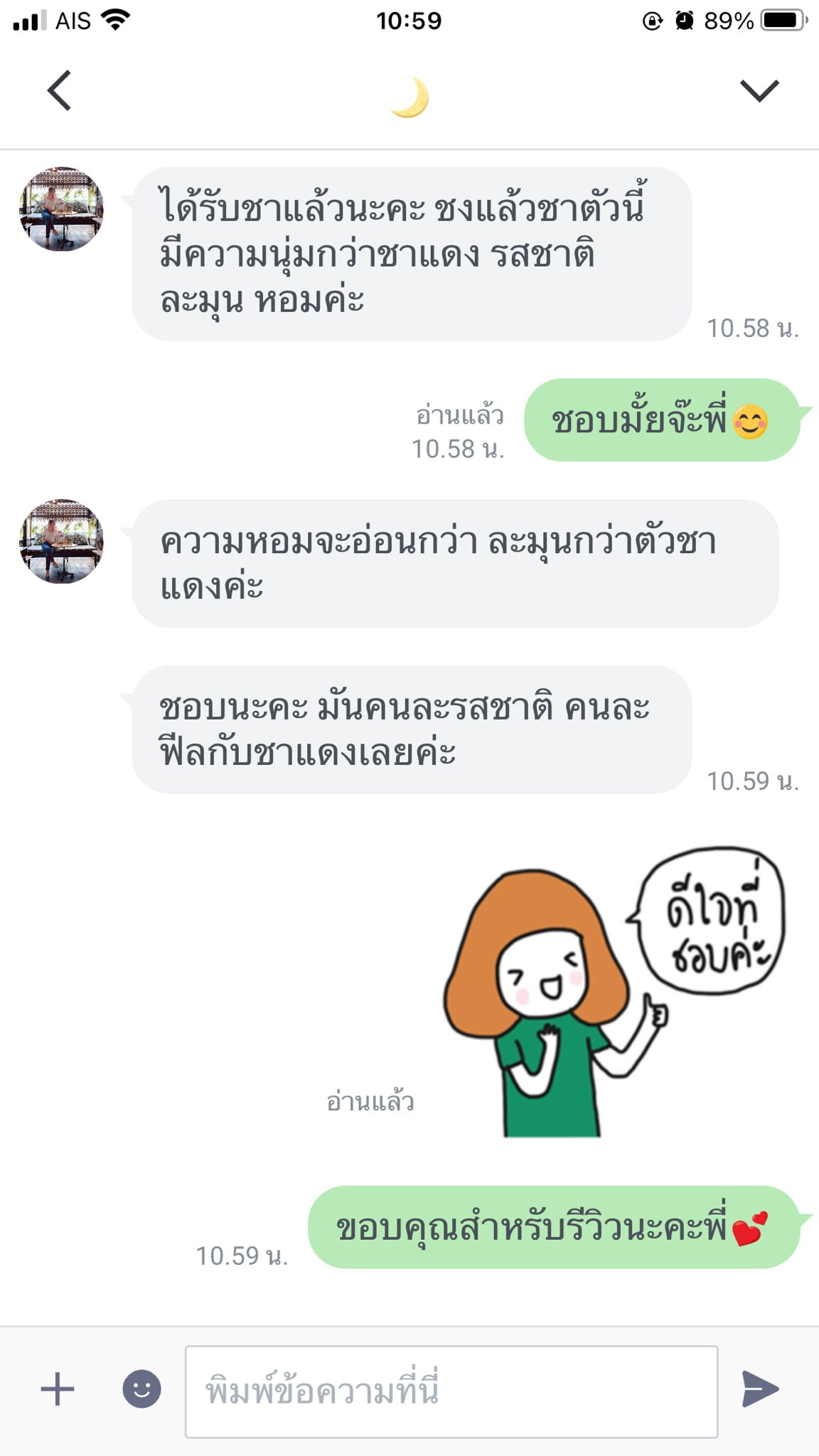Open the emoji and sticker picker

(x=141, y=1389)
